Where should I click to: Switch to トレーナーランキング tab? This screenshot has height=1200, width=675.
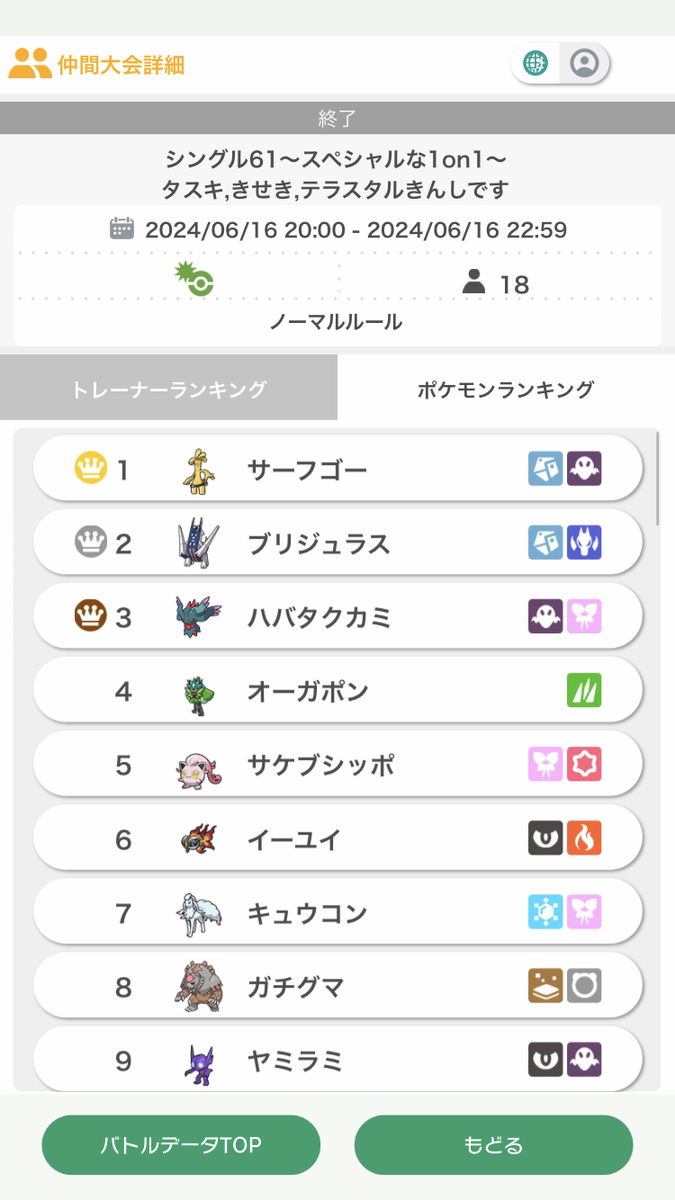tap(169, 388)
